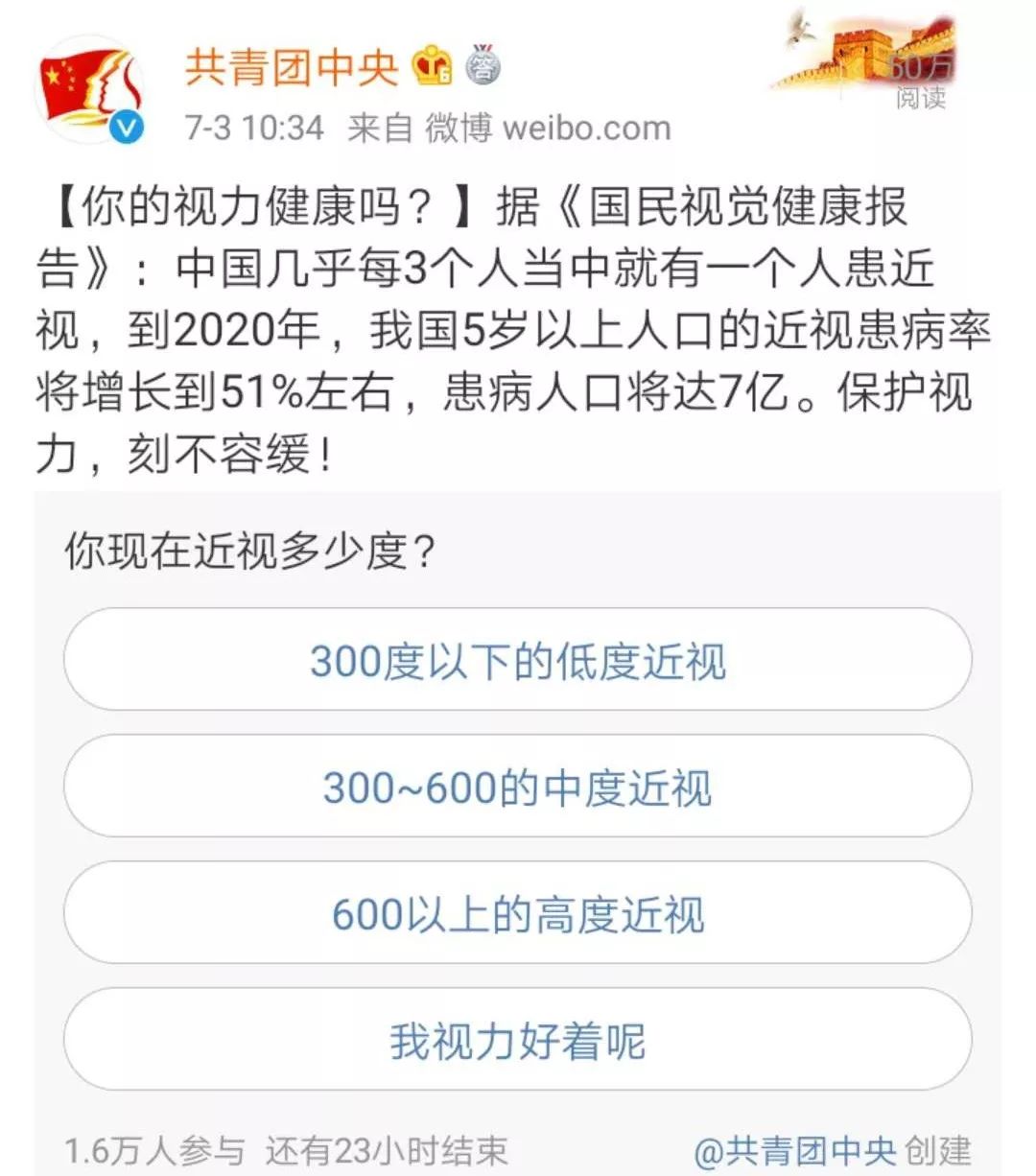Open 共青团中央 profile avatar

coord(89,91)
